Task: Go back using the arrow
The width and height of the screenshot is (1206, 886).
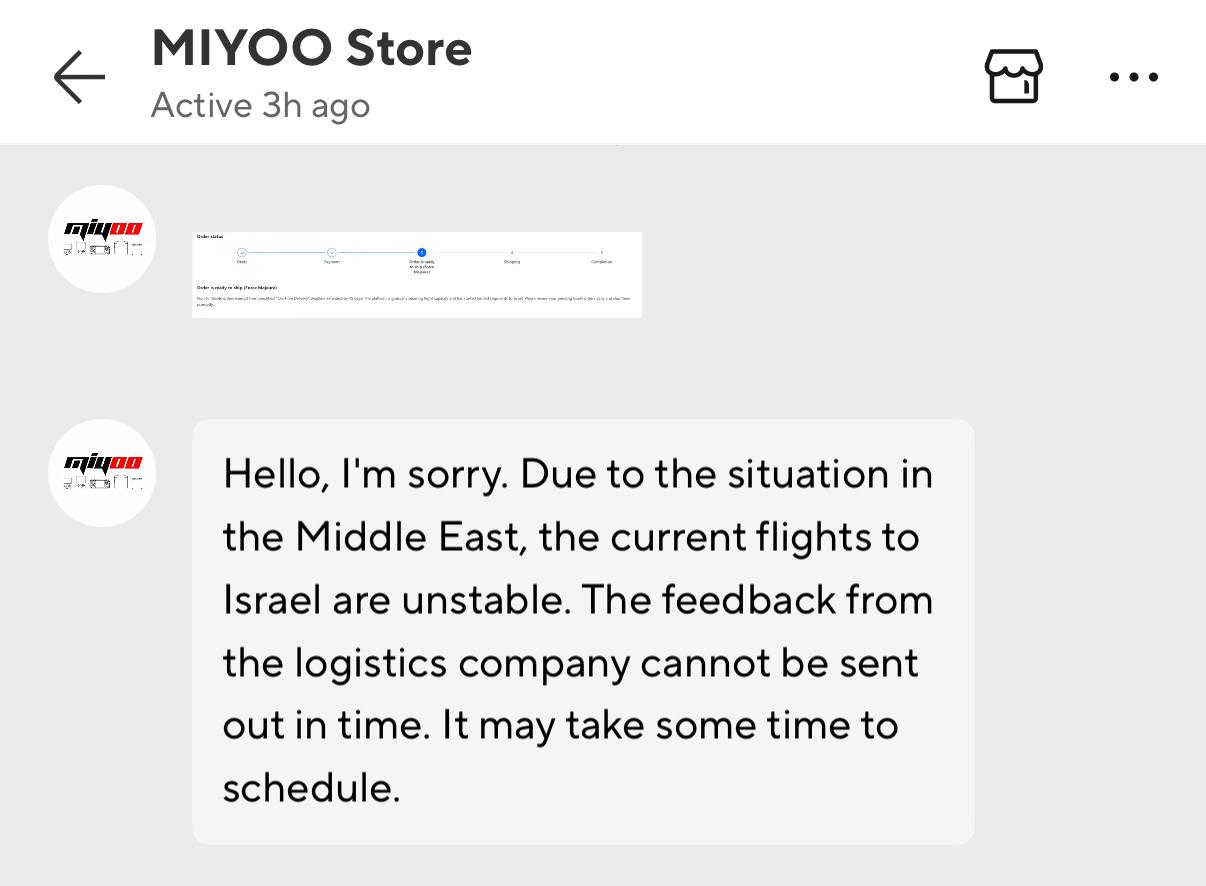Action: coord(79,77)
